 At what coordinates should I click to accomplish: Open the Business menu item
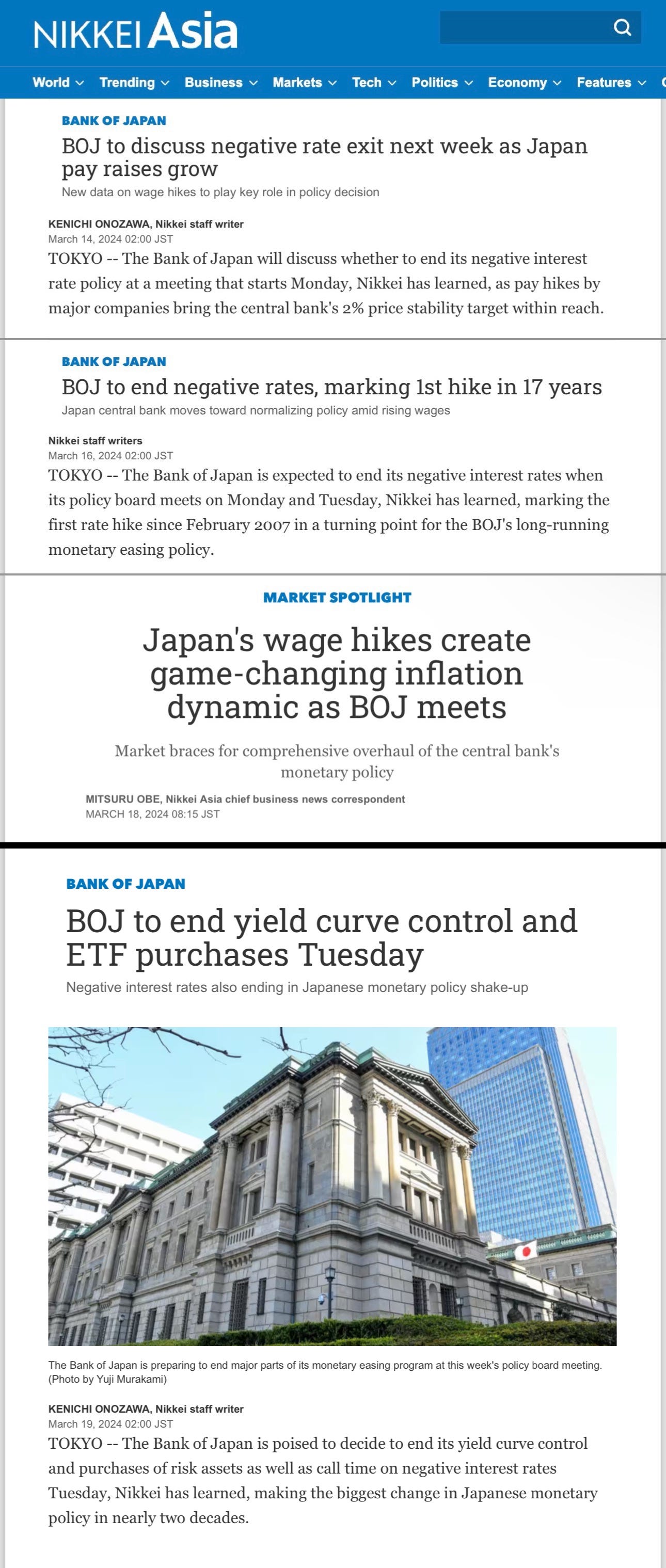point(214,82)
